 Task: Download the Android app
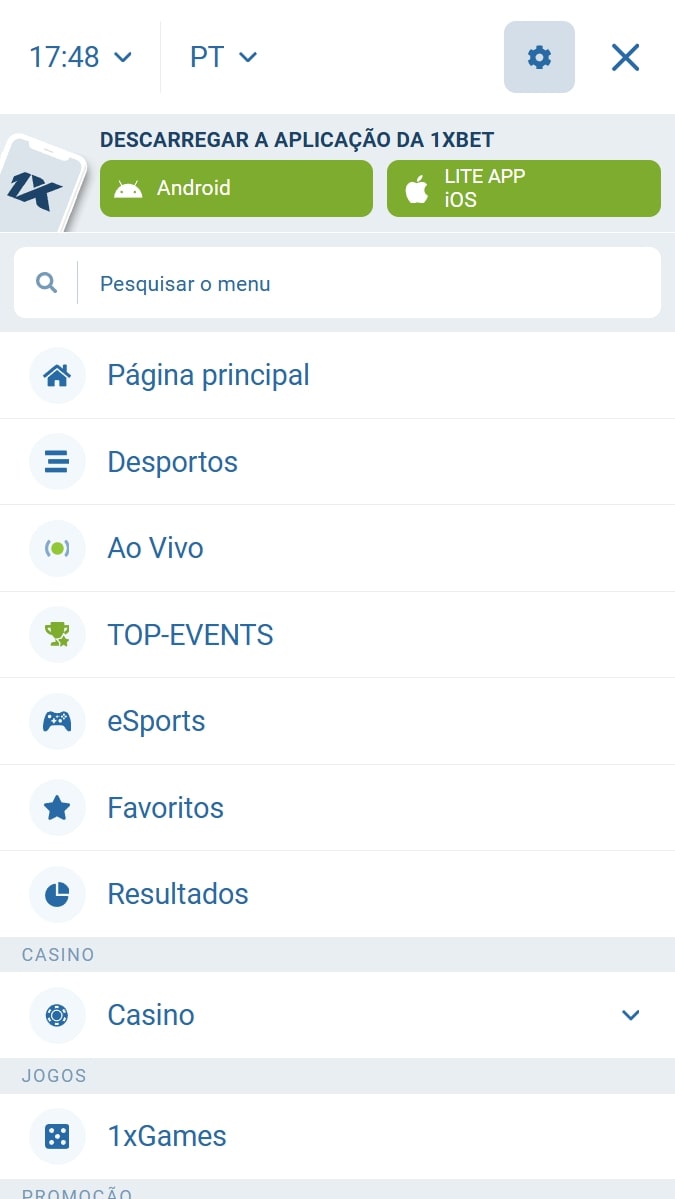tap(236, 188)
